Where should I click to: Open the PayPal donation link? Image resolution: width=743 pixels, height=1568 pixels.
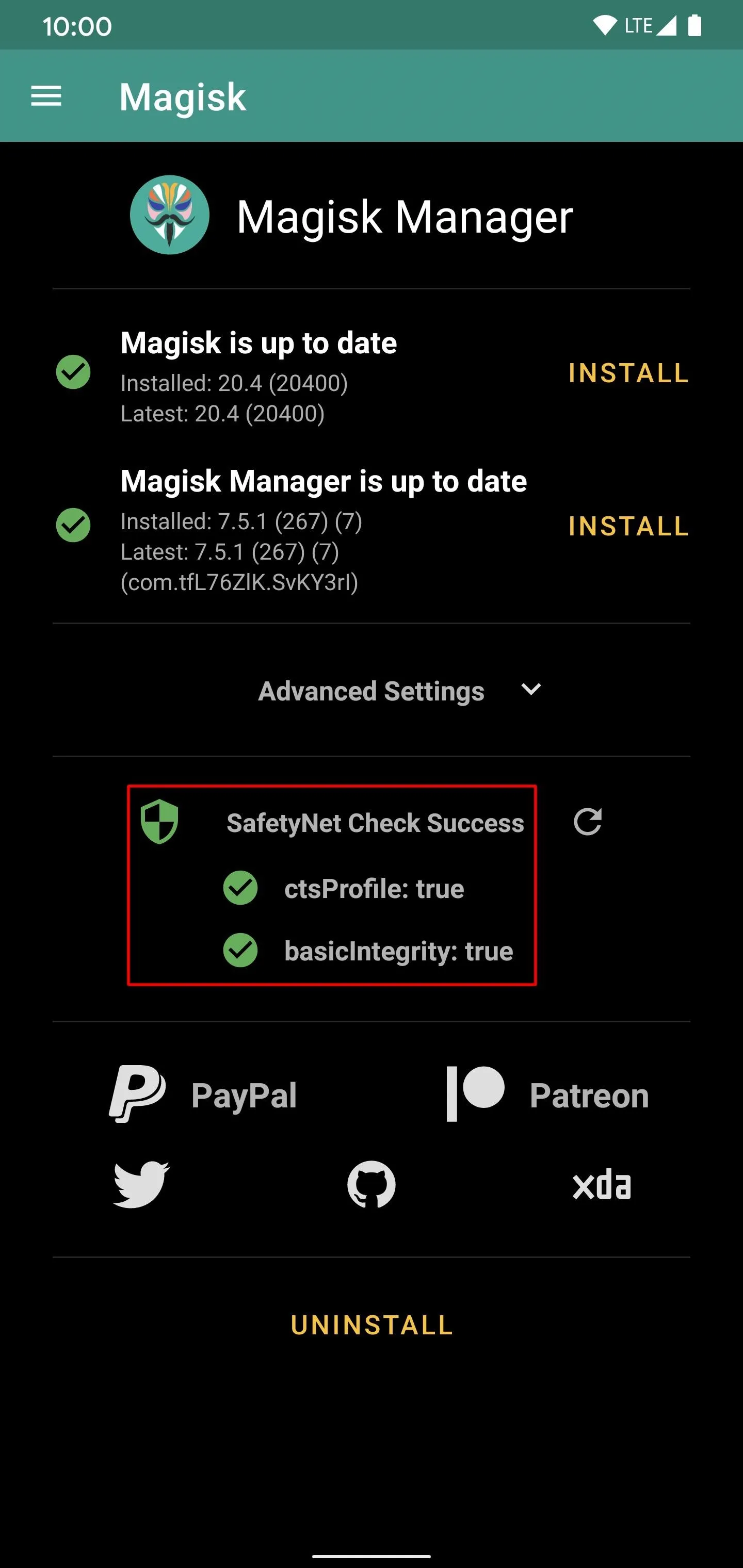click(x=203, y=1095)
